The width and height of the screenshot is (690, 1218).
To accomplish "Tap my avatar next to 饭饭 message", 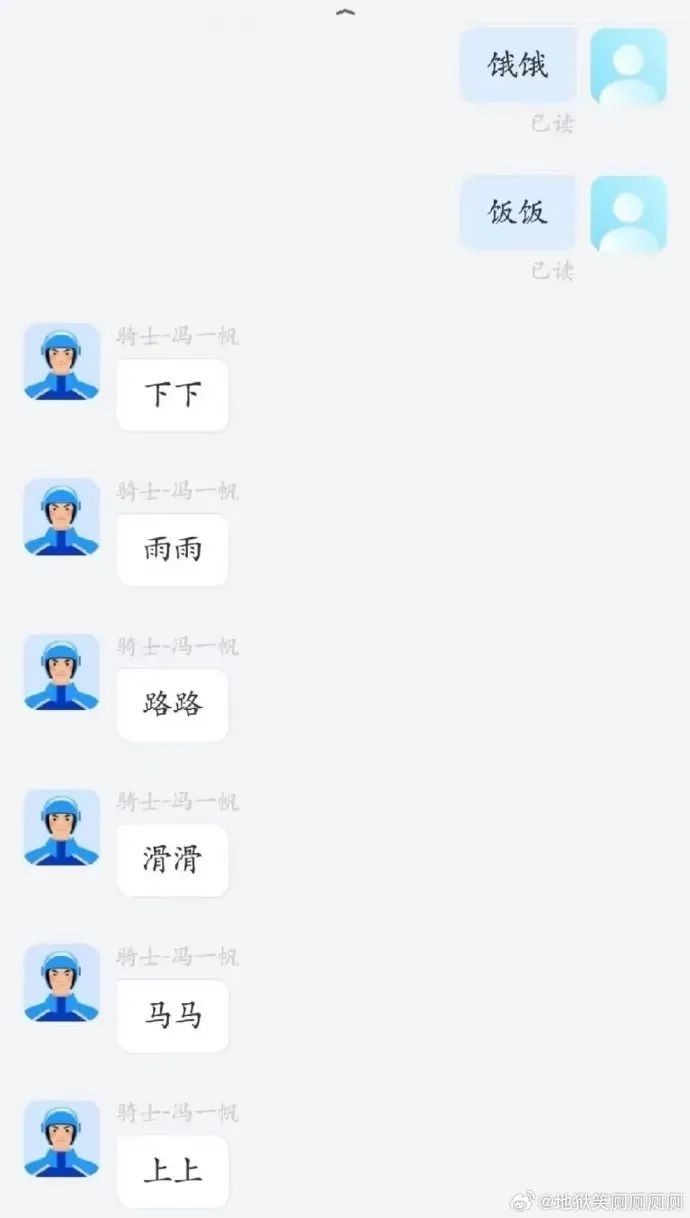I will [x=628, y=214].
